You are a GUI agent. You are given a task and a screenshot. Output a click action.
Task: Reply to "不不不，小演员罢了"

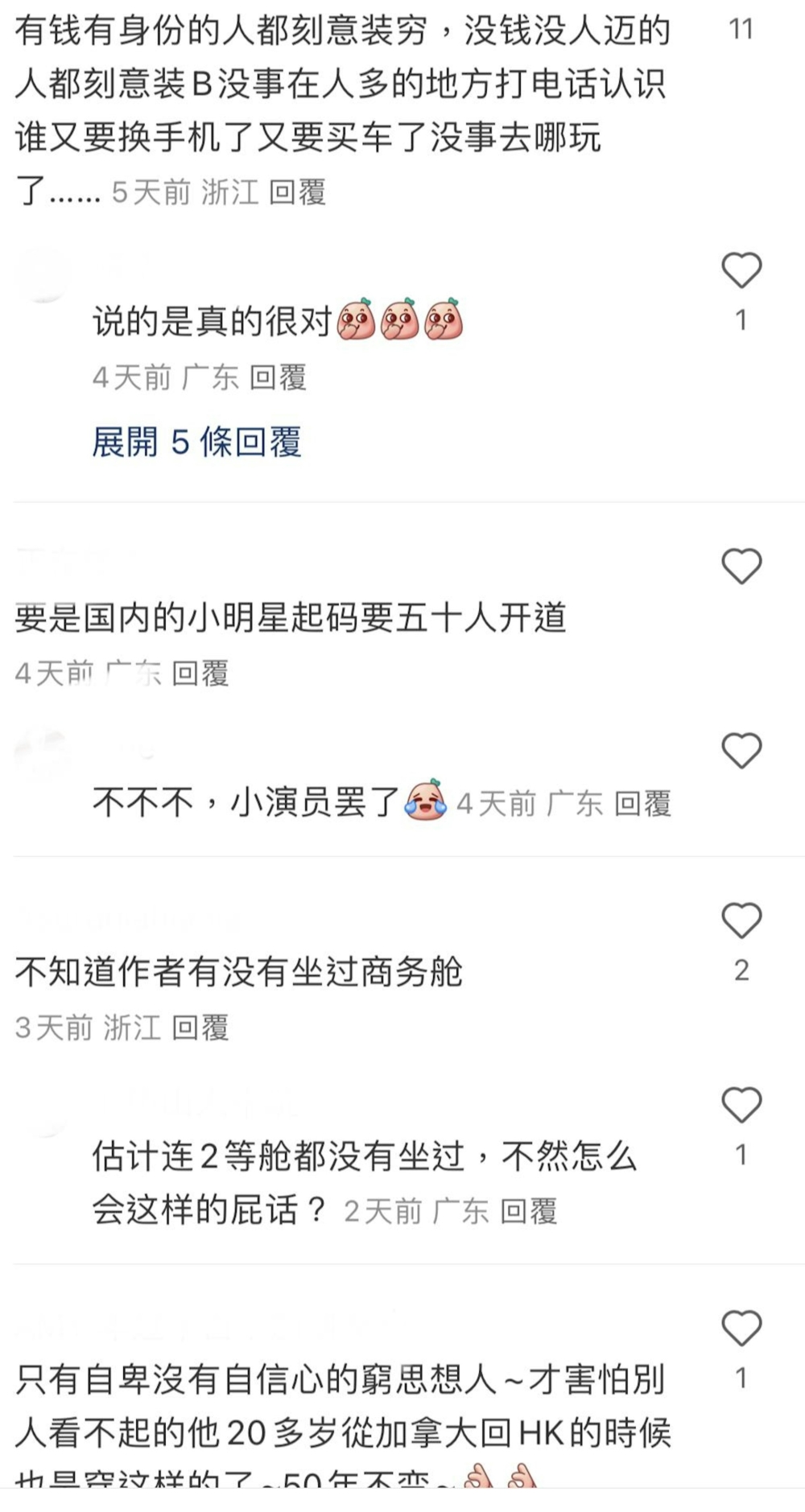(x=642, y=803)
